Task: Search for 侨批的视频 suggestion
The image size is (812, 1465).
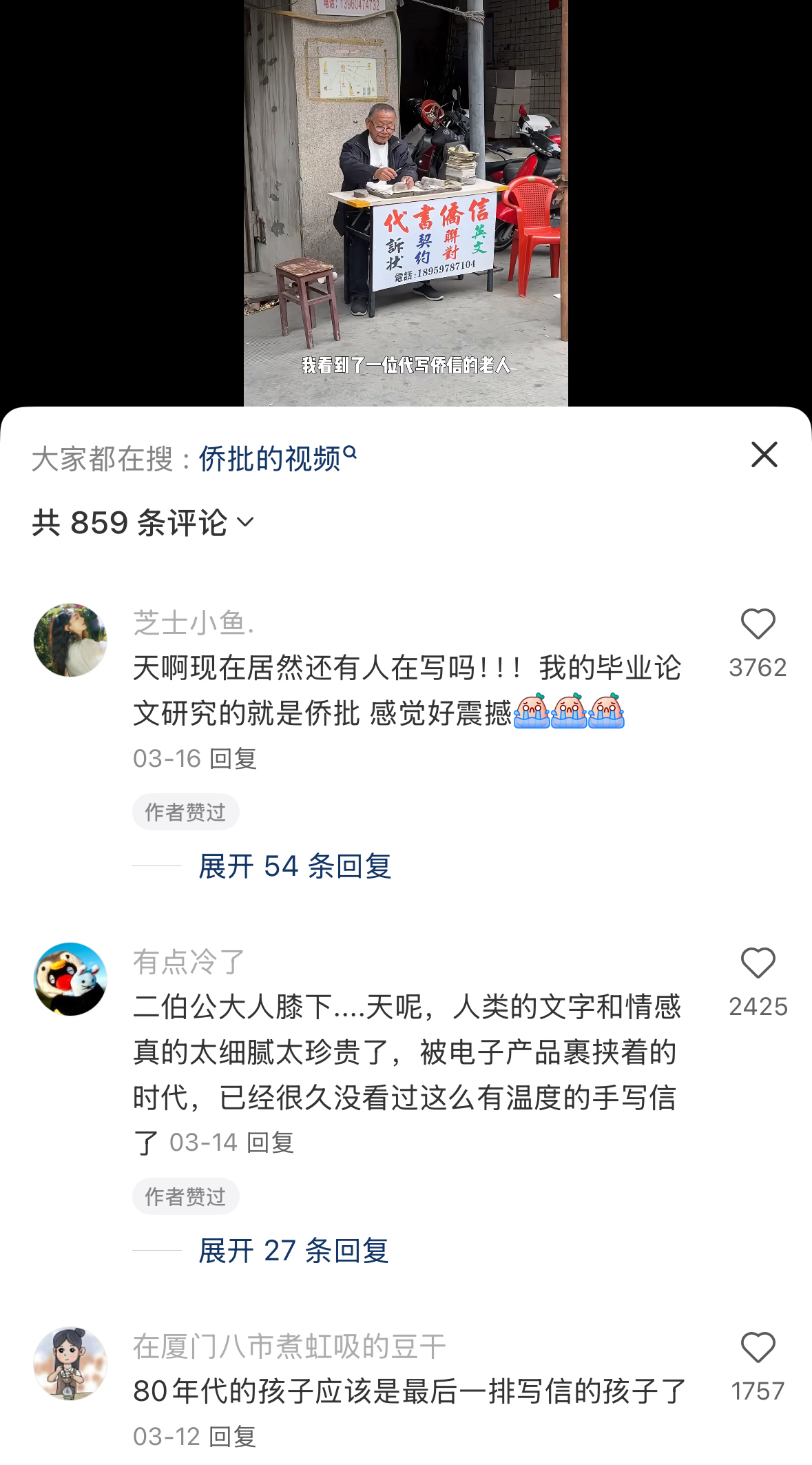Action: tap(277, 458)
